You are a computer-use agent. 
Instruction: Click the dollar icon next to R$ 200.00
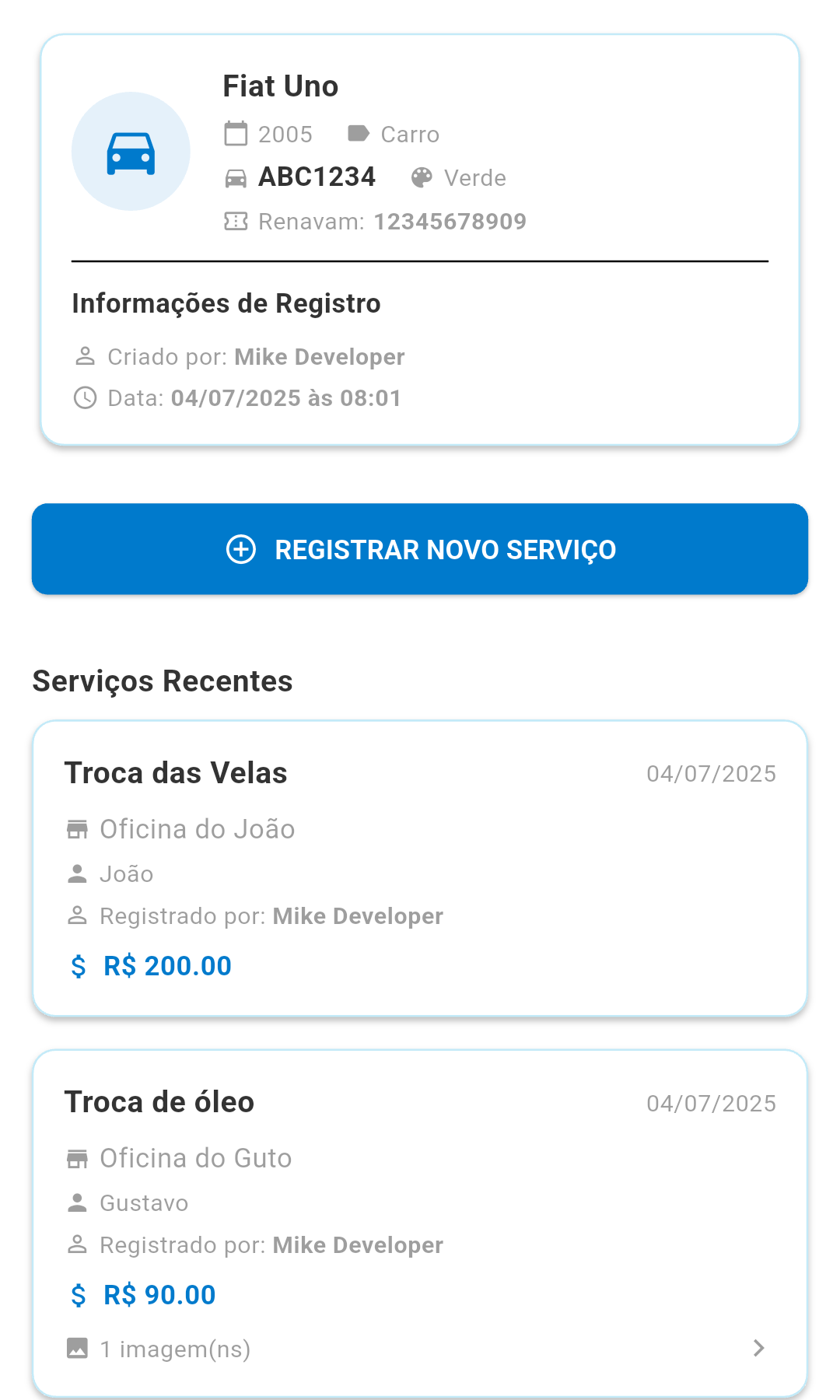[x=78, y=966]
